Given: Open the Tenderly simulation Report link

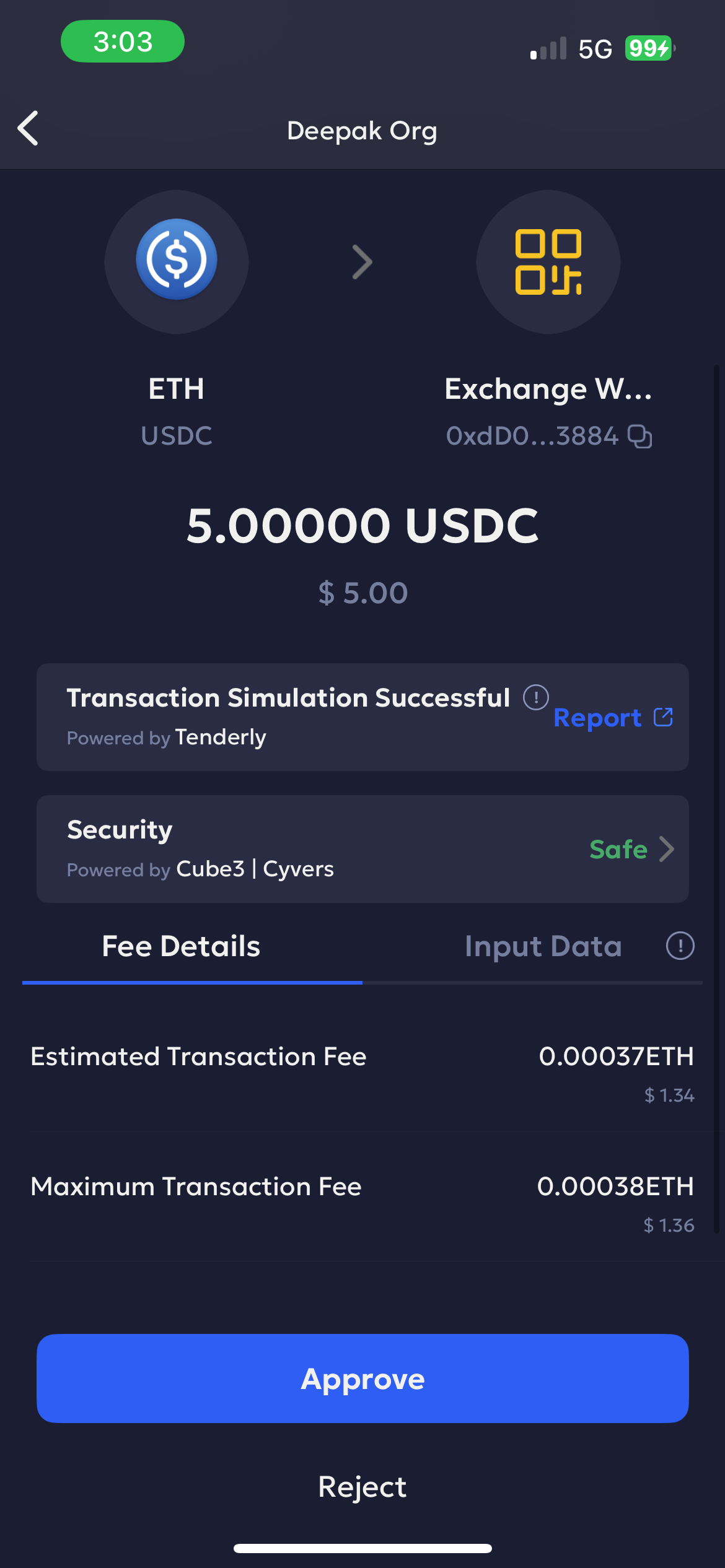Looking at the screenshot, I should coord(612,718).
